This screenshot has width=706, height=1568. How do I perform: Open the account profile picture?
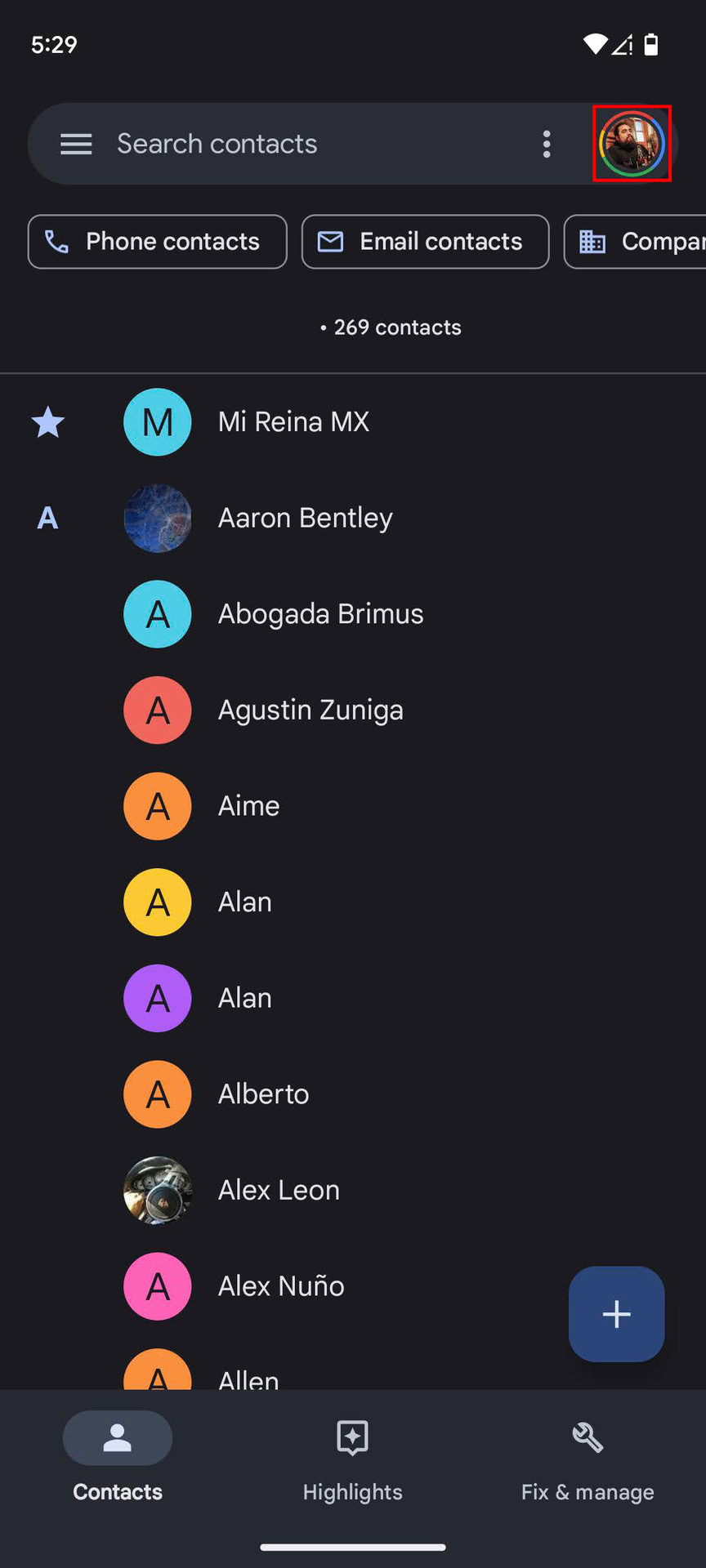click(x=632, y=144)
